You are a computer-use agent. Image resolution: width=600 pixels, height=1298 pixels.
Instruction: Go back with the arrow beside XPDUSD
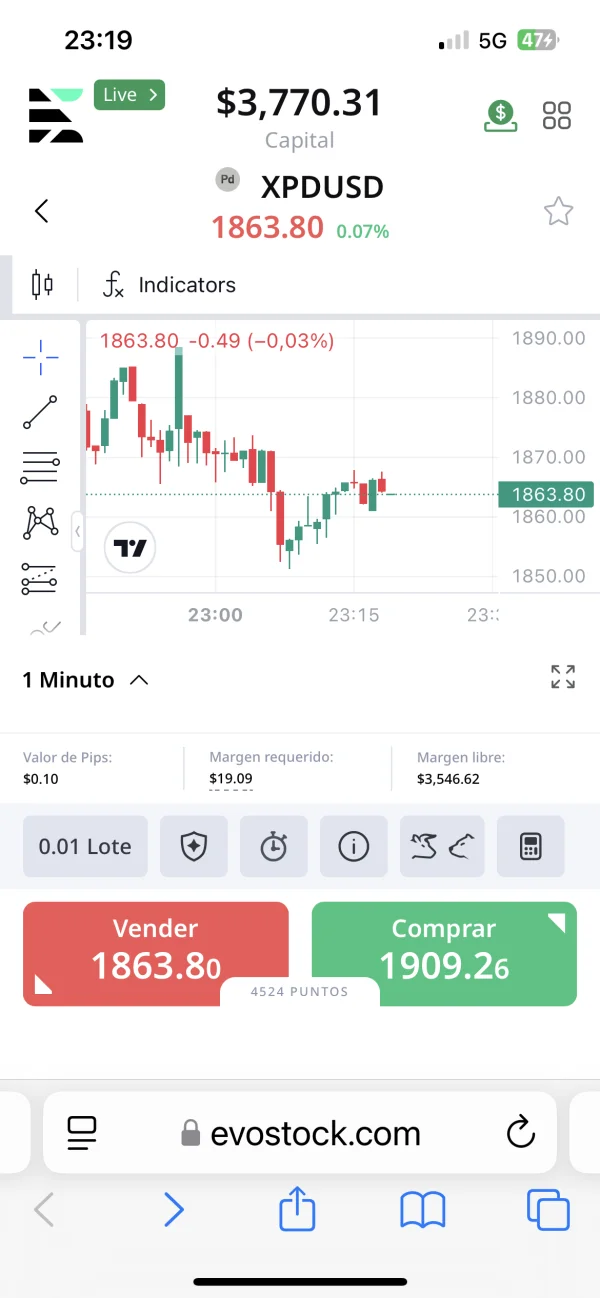[x=42, y=211]
